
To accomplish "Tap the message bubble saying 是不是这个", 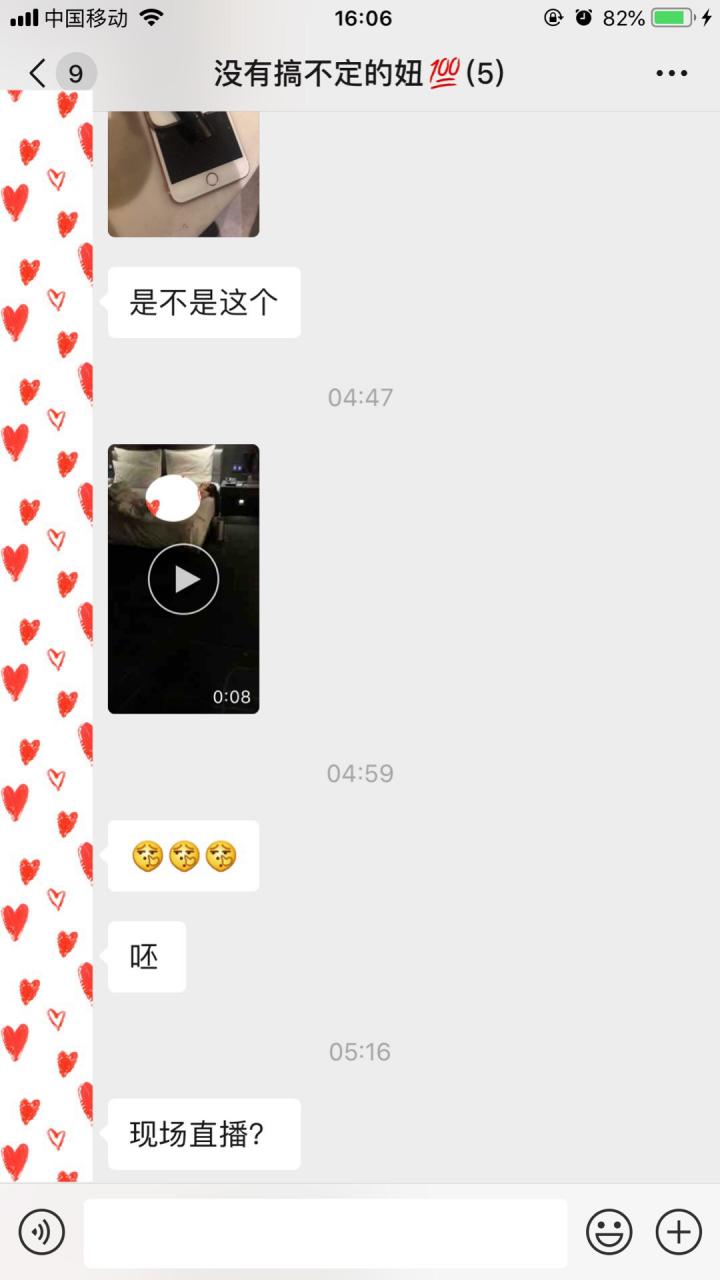I will (203, 302).
